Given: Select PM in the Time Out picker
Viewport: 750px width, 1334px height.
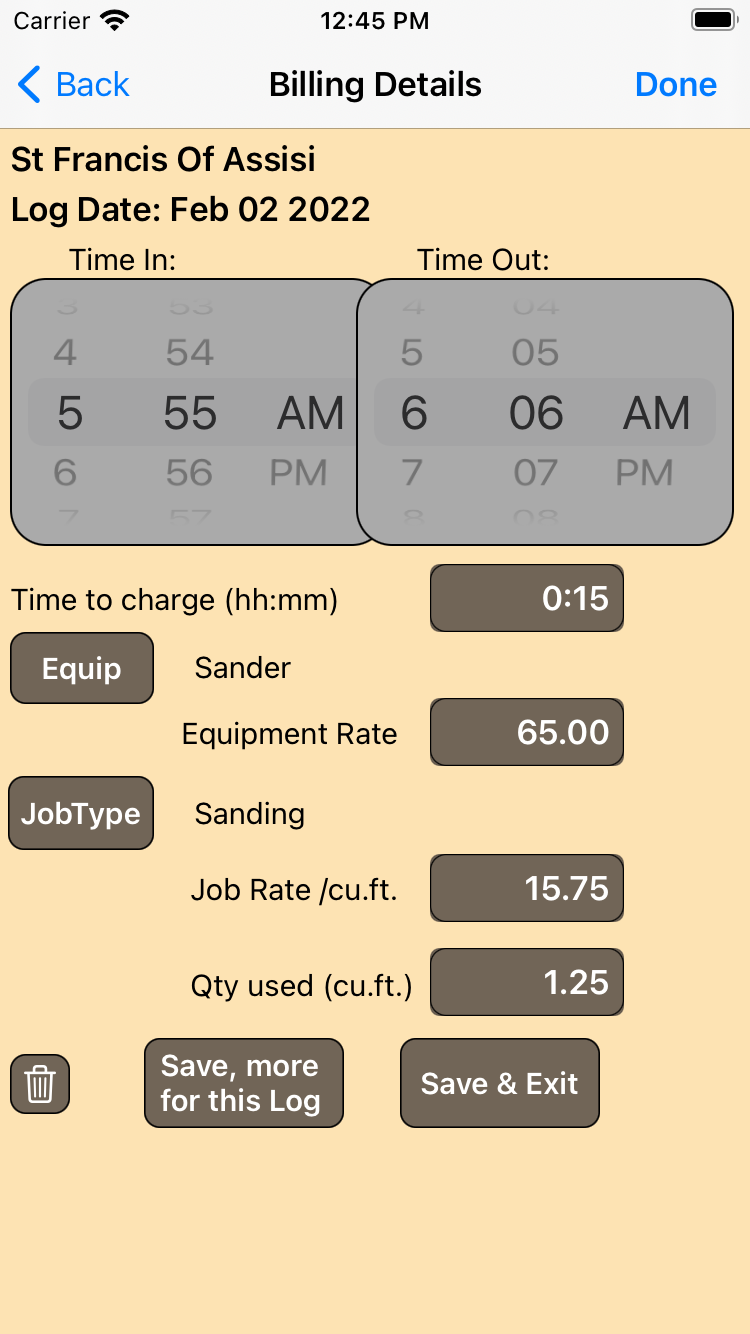Looking at the screenshot, I should coord(645,472).
